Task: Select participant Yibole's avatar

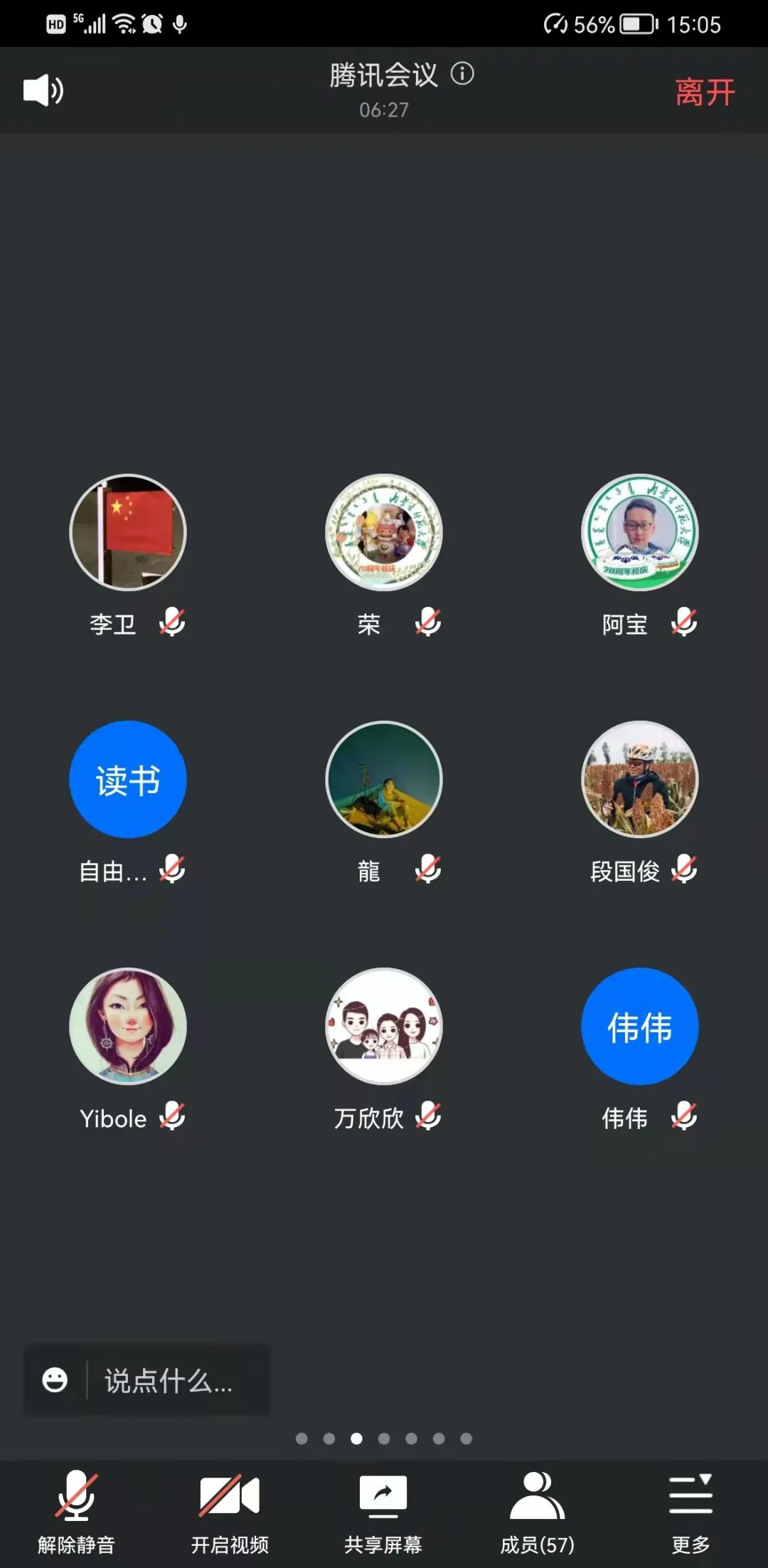Action: pos(128,1027)
